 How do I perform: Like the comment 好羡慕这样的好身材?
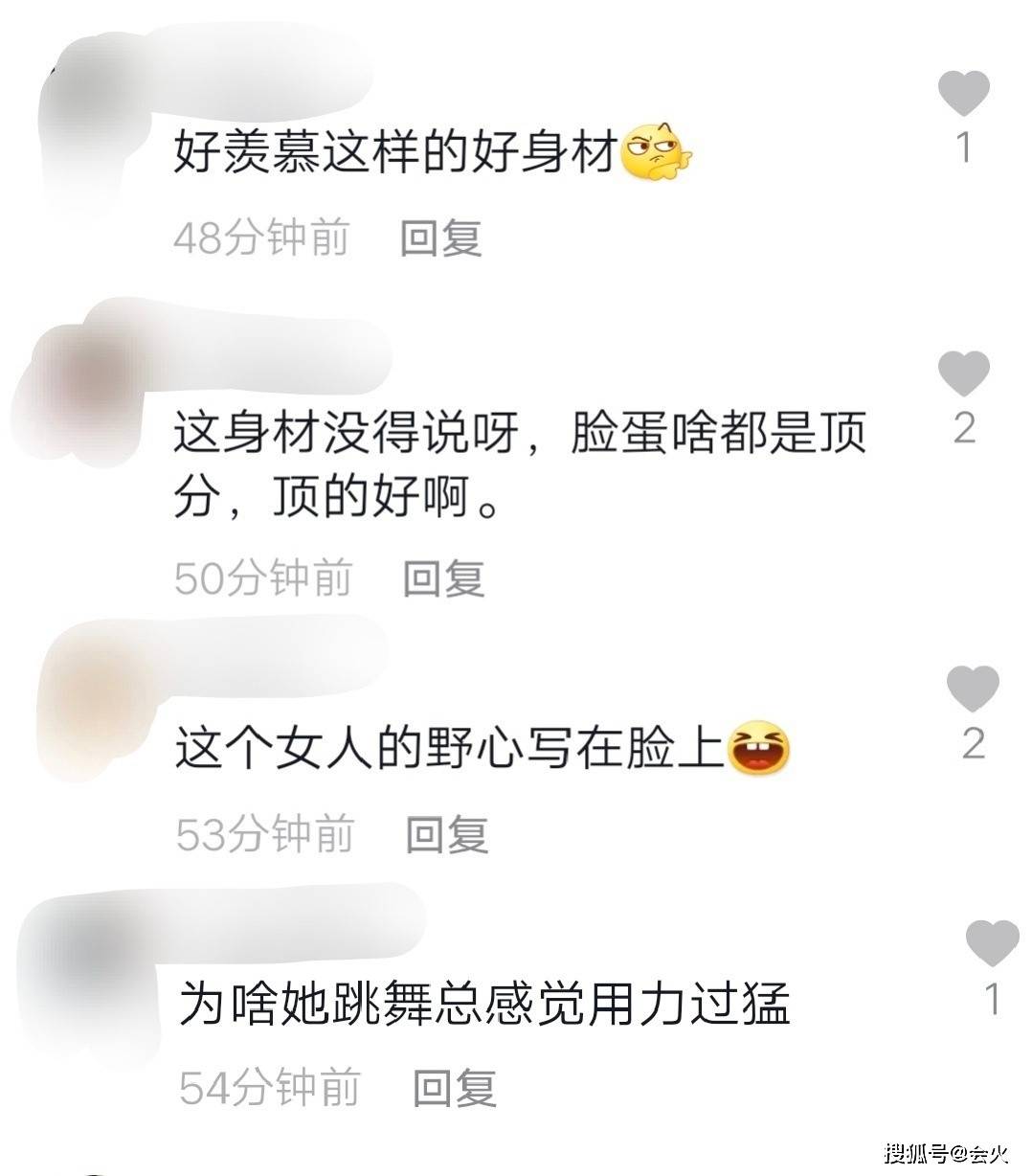[963, 94]
